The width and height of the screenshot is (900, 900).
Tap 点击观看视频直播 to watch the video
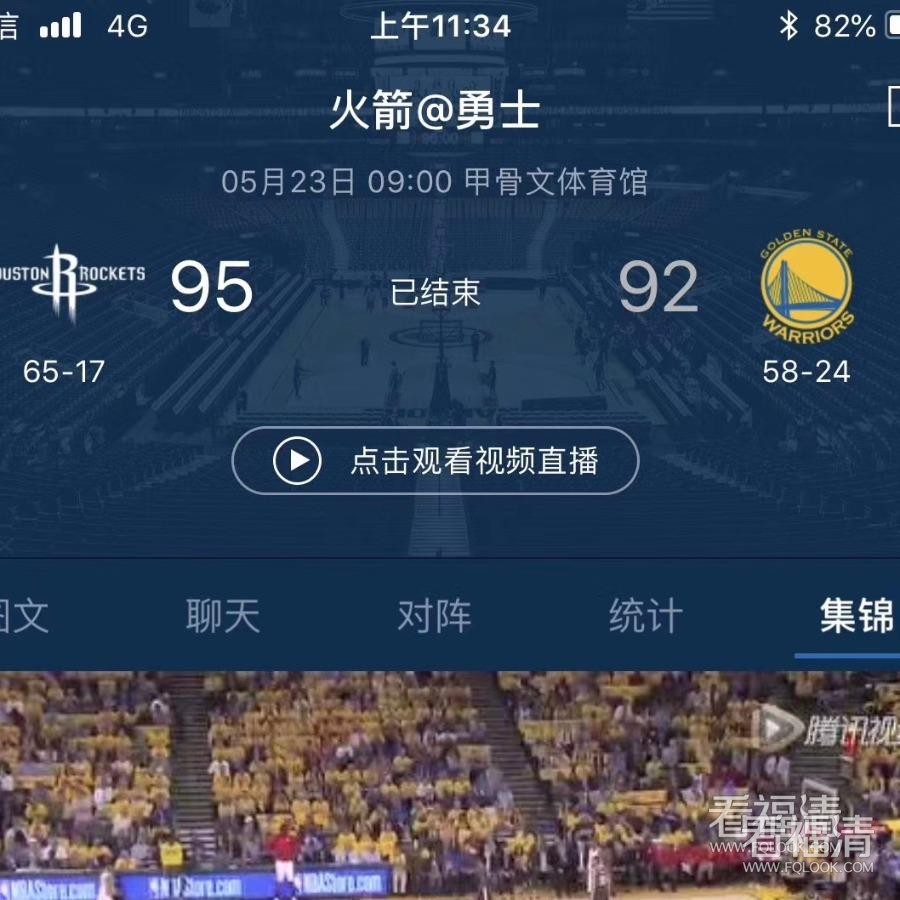point(435,461)
